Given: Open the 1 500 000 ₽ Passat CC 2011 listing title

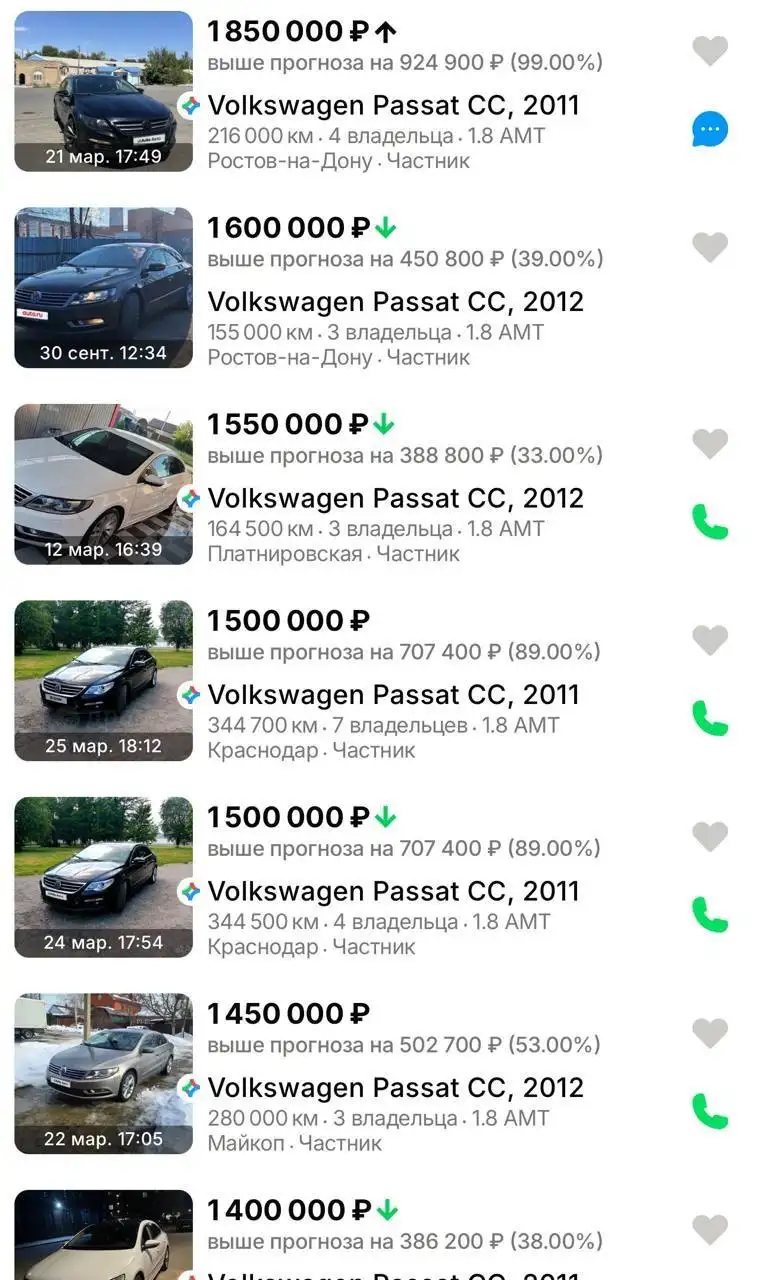Looking at the screenshot, I should pyautogui.click(x=393, y=694).
